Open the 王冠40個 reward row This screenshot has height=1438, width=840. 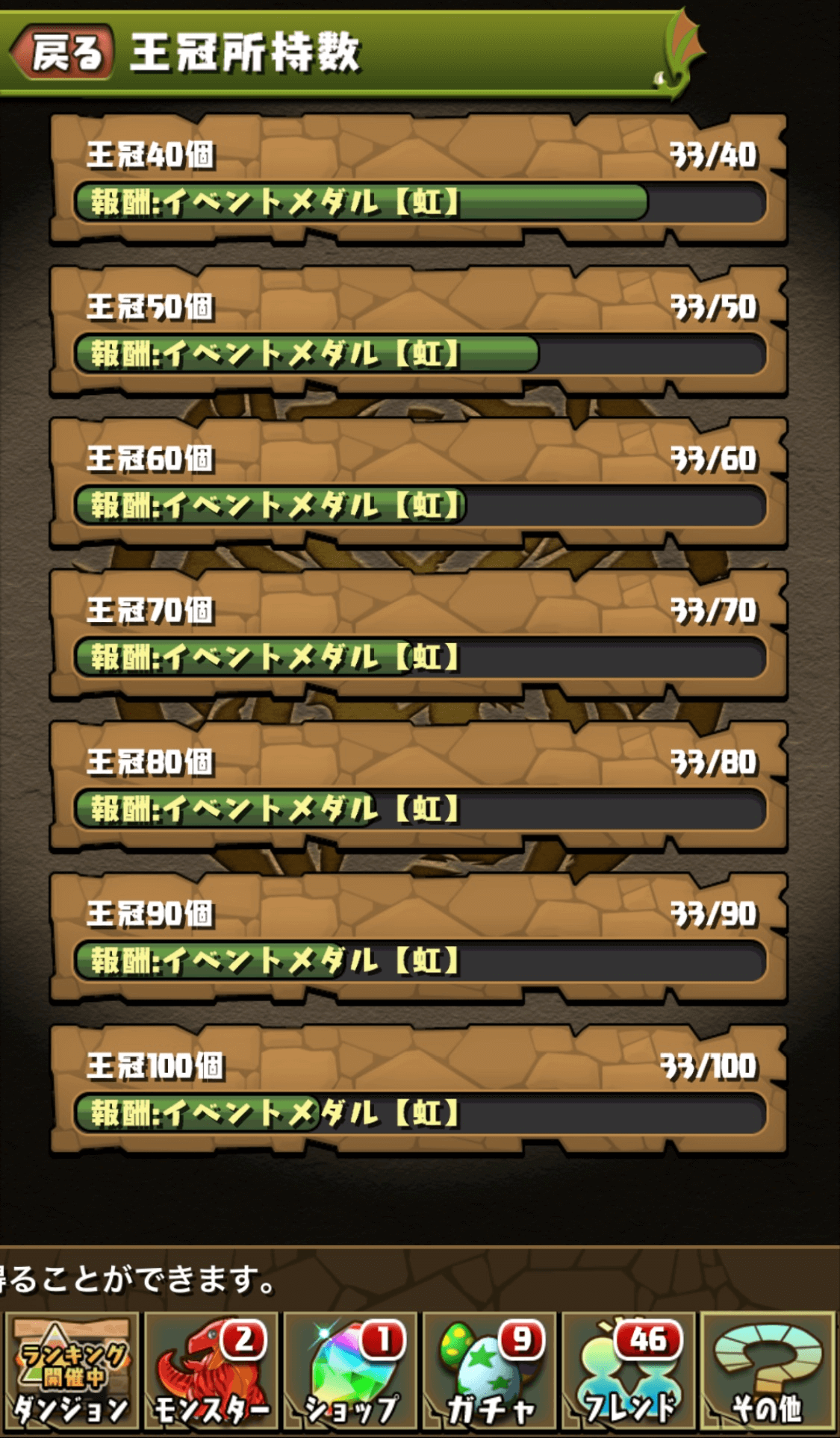pyautogui.click(x=418, y=180)
